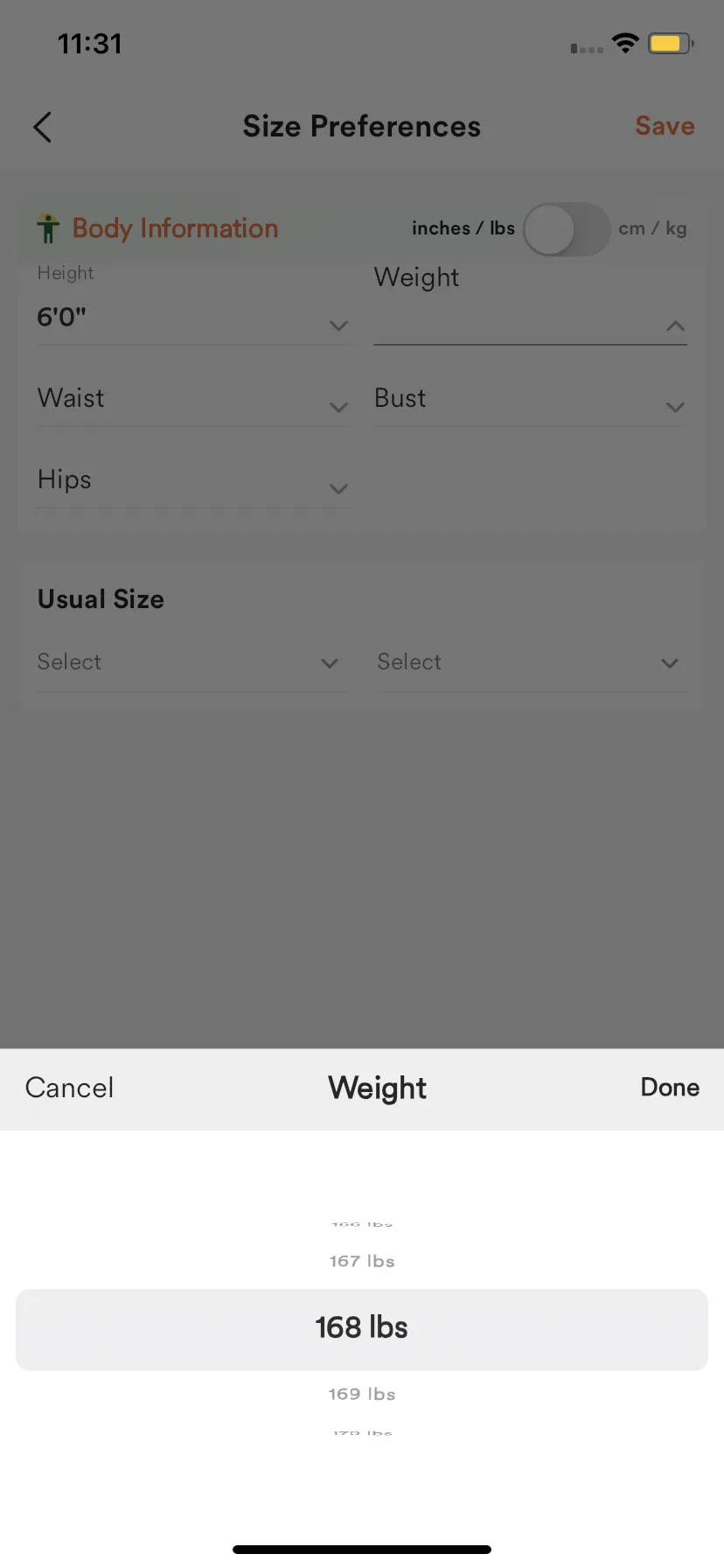This screenshot has height=1568, width=724.
Task: Collapse the Weight dropdown
Action: 530,306
